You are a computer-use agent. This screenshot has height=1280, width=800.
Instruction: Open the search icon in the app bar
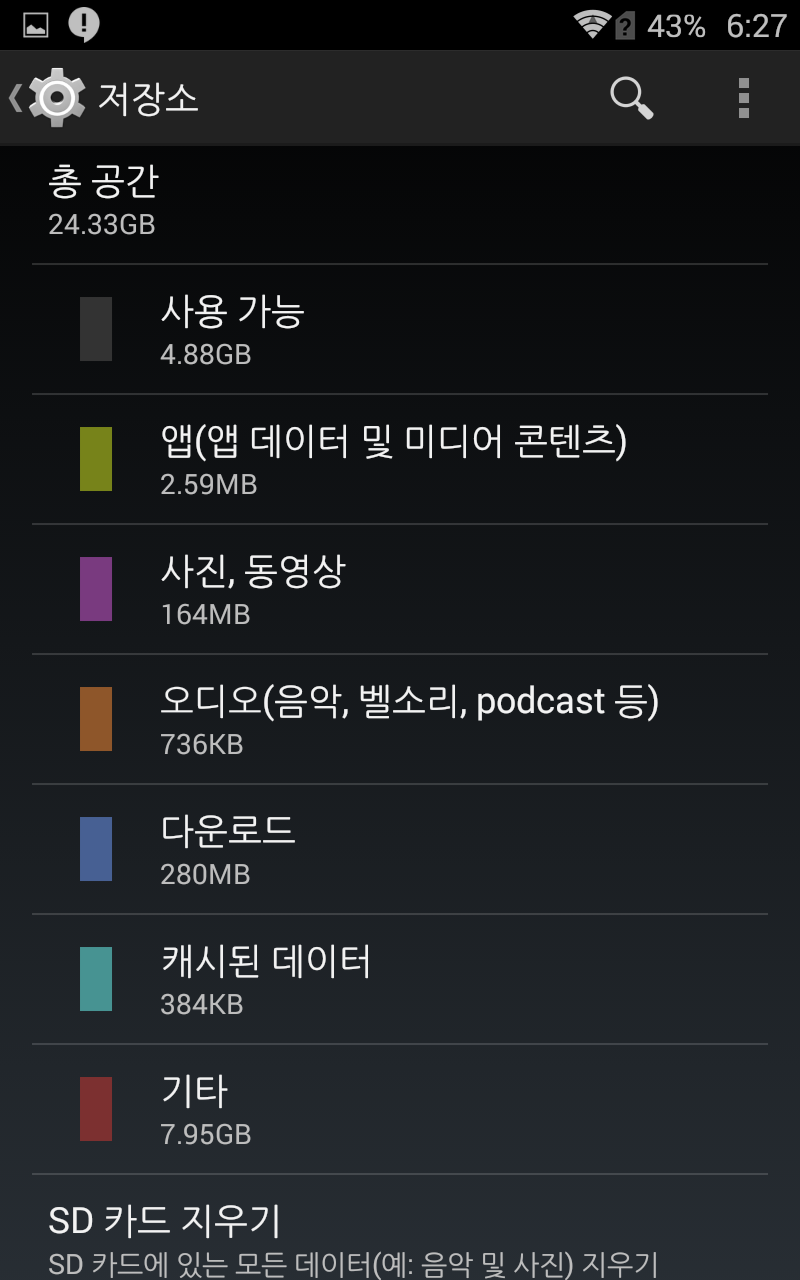[631, 98]
